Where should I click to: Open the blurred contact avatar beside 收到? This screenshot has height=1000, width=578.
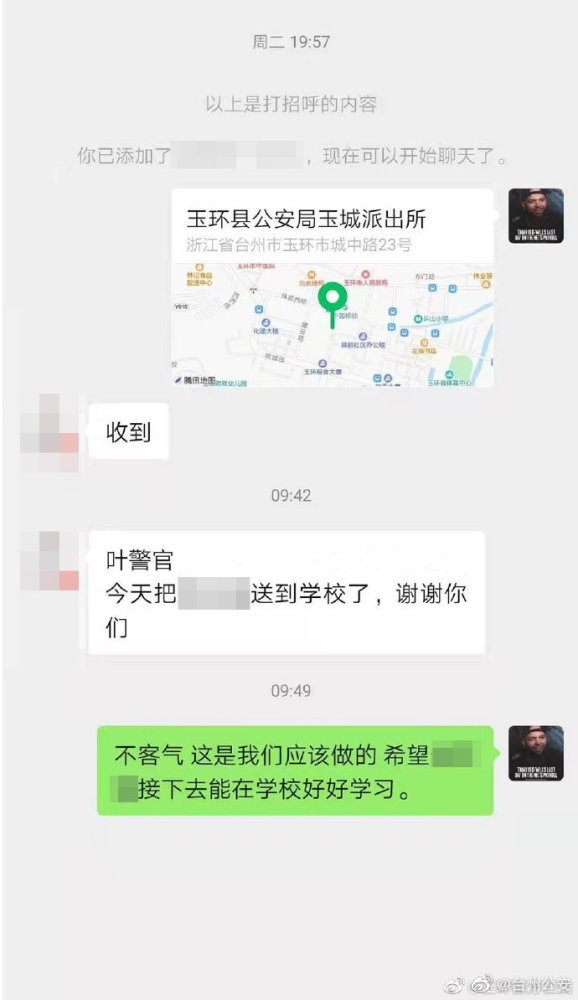[50, 432]
